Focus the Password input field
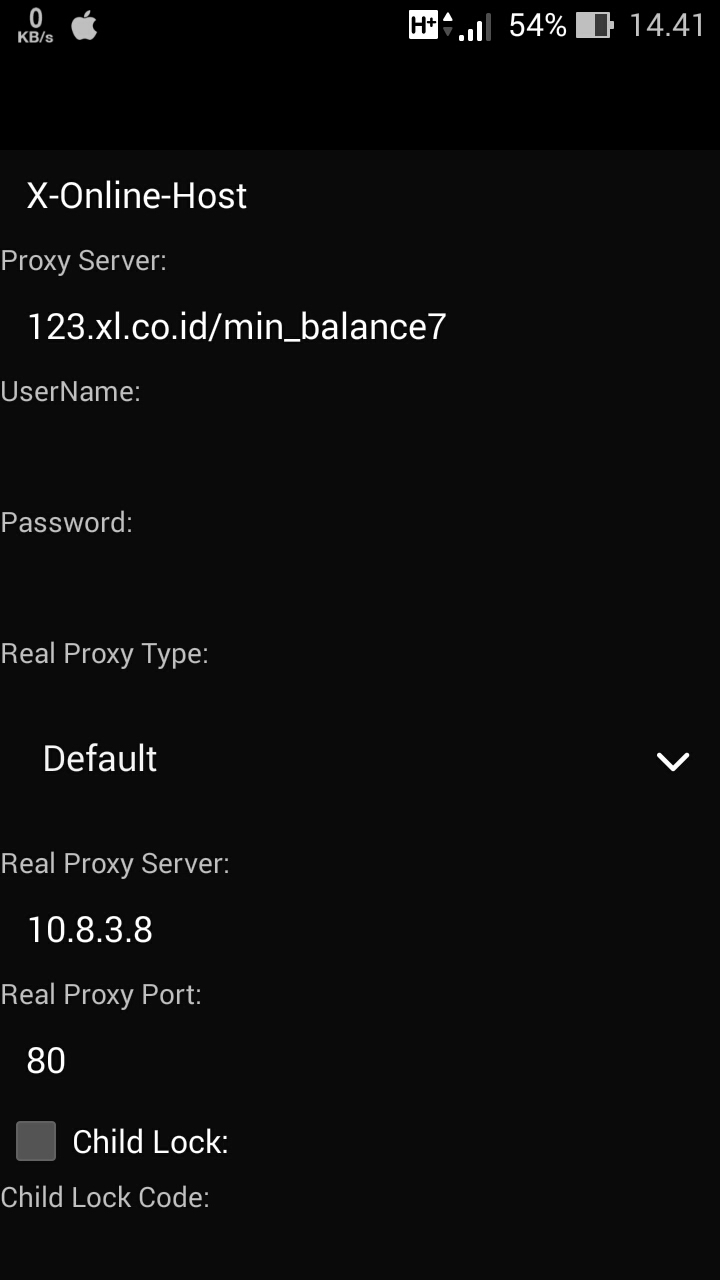The height and width of the screenshot is (1280, 720). 360,589
